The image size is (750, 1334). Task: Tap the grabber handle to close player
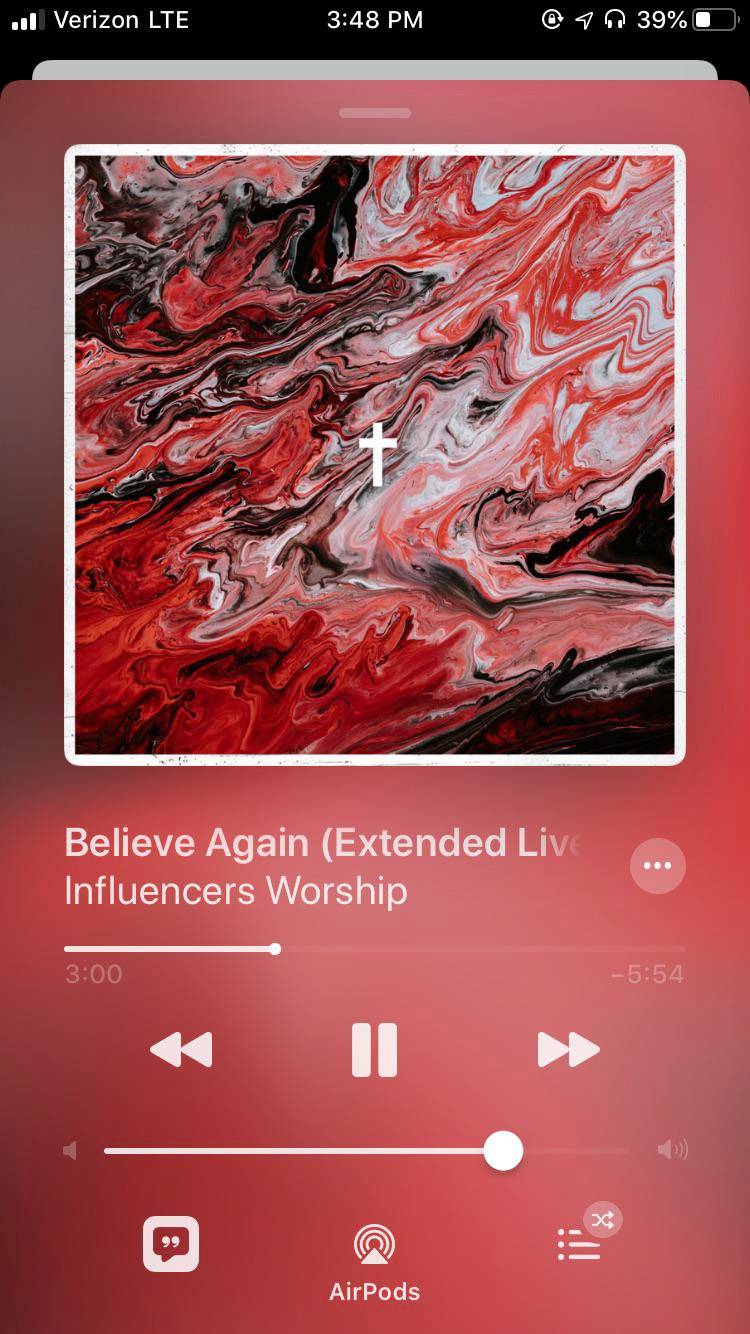(375, 113)
